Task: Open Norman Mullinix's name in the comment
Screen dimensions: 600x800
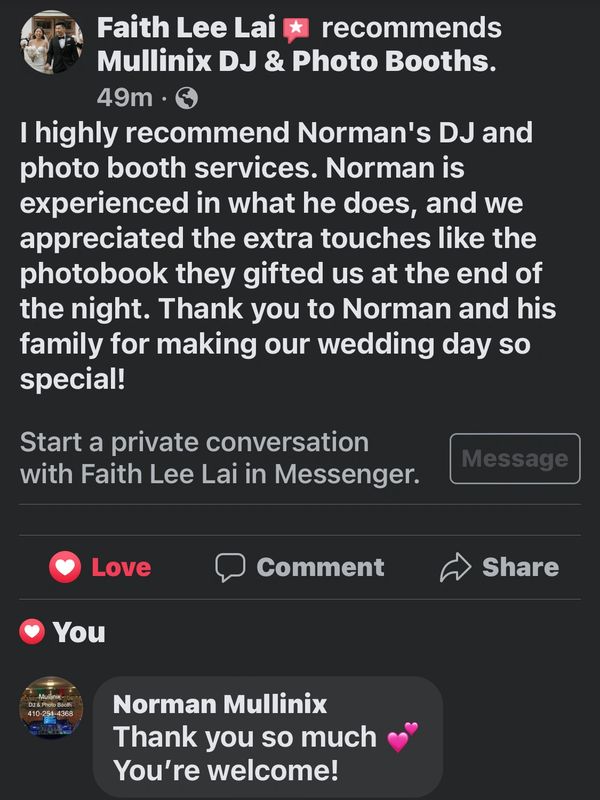Action: point(220,704)
